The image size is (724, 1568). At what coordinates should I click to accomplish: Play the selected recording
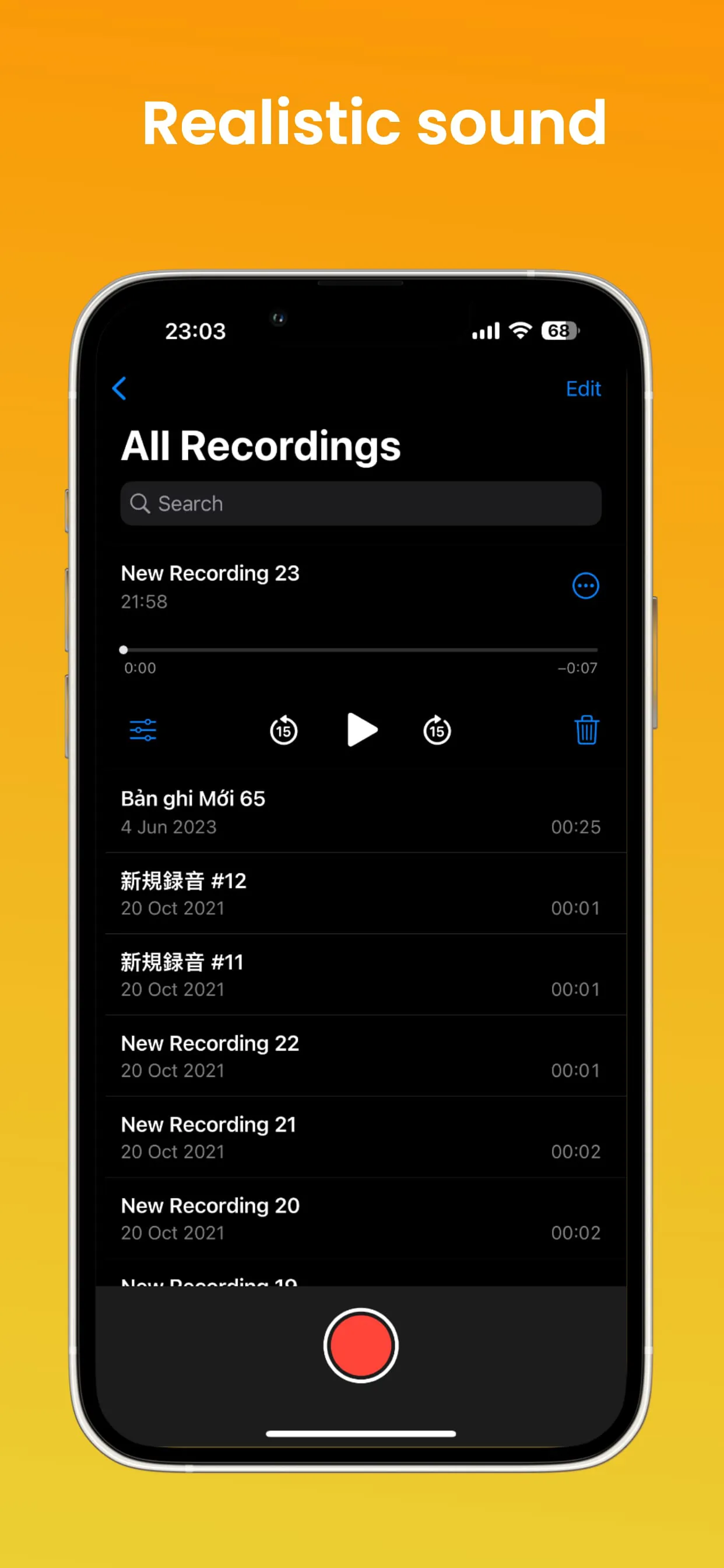click(x=362, y=730)
